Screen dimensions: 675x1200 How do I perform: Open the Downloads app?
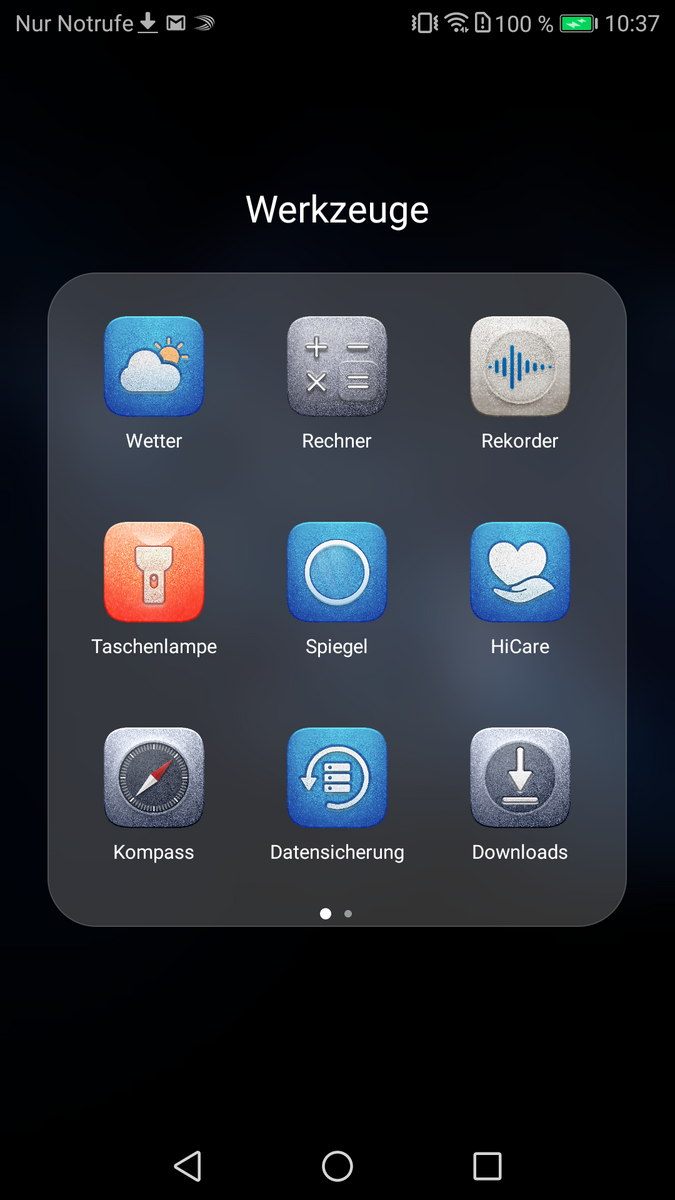click(x=520, y=777)
